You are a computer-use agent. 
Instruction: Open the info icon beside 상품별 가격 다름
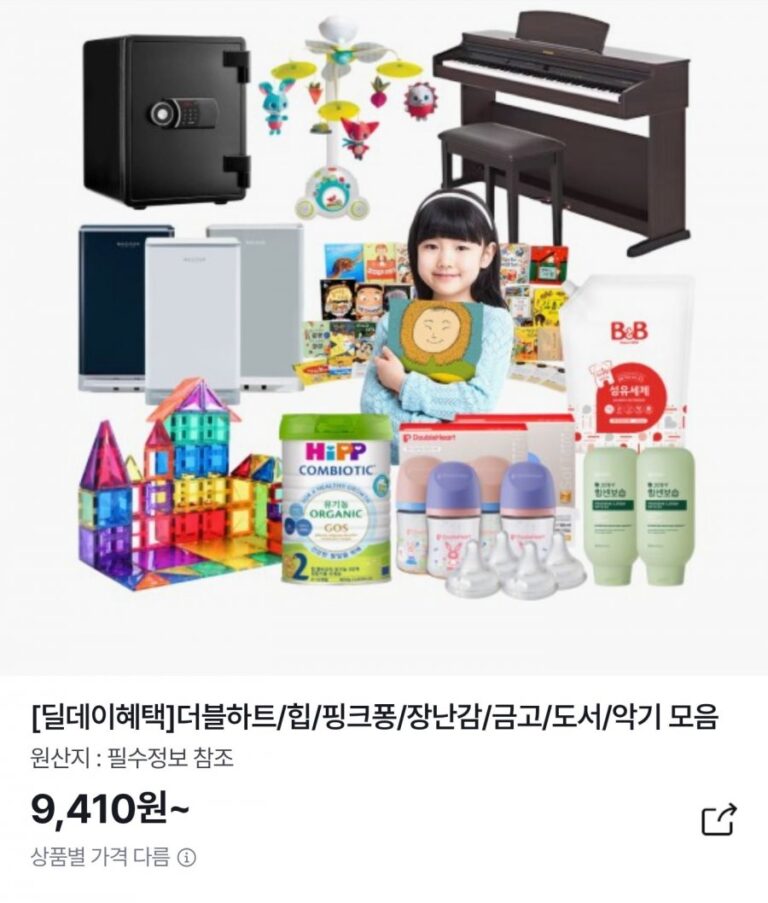point(186,857)
